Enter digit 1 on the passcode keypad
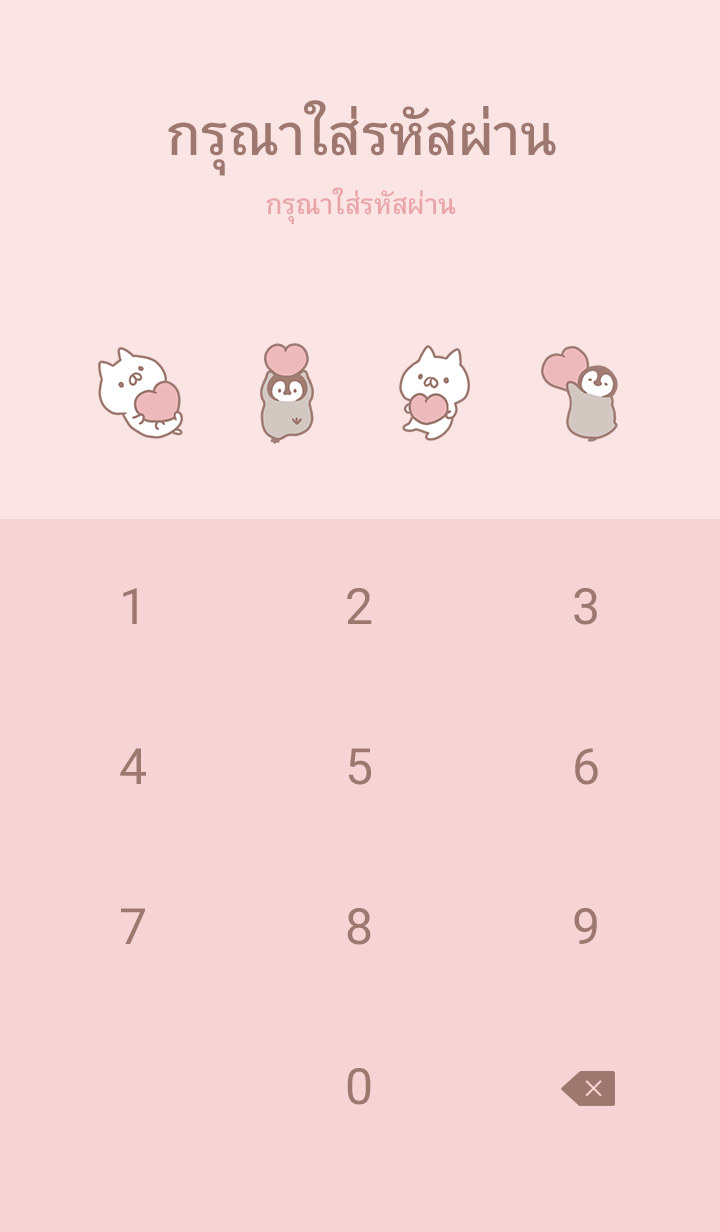The height and width of the screenshot is (1232, 720). coord(132,607)
